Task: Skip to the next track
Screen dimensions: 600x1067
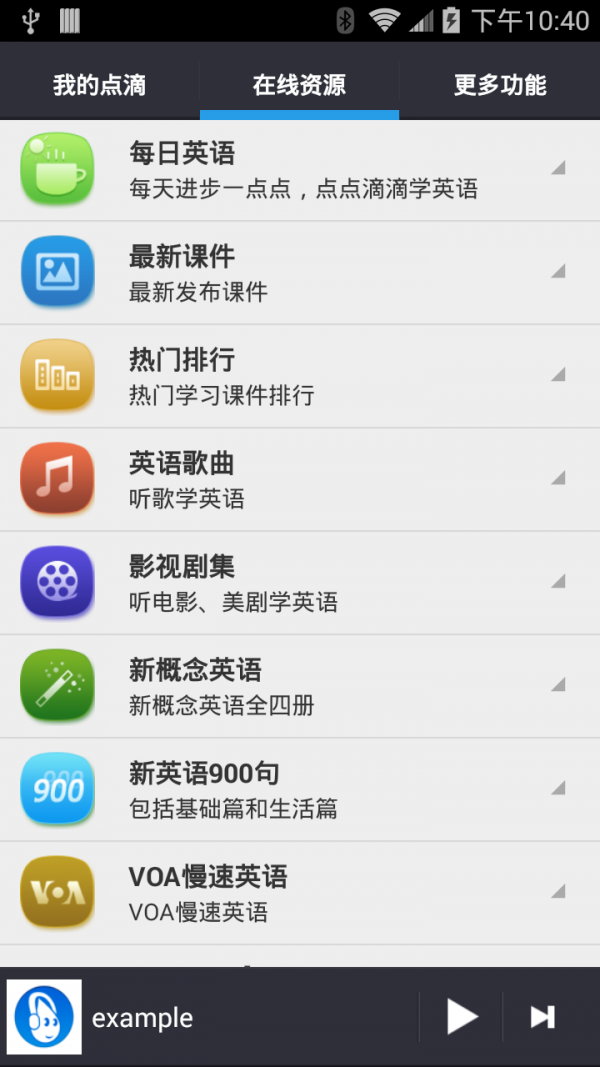Action: click(x=542, y=1017)
